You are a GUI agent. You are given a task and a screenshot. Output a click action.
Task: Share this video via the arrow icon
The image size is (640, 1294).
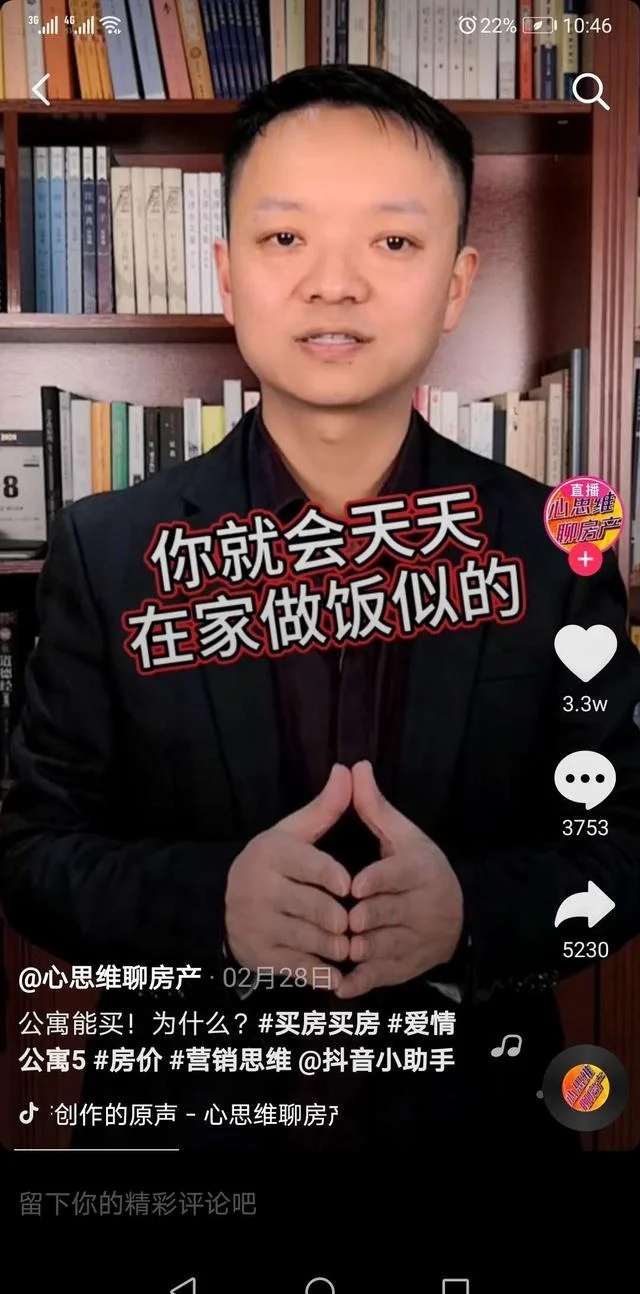(x=585, y=905)
